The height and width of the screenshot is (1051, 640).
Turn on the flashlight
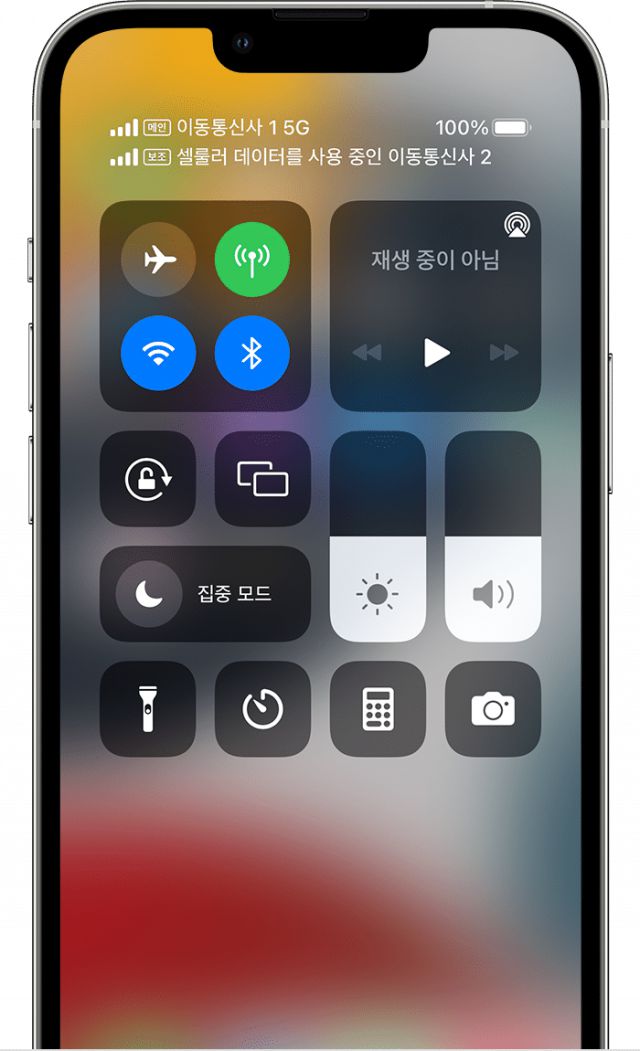pos(148,709)
